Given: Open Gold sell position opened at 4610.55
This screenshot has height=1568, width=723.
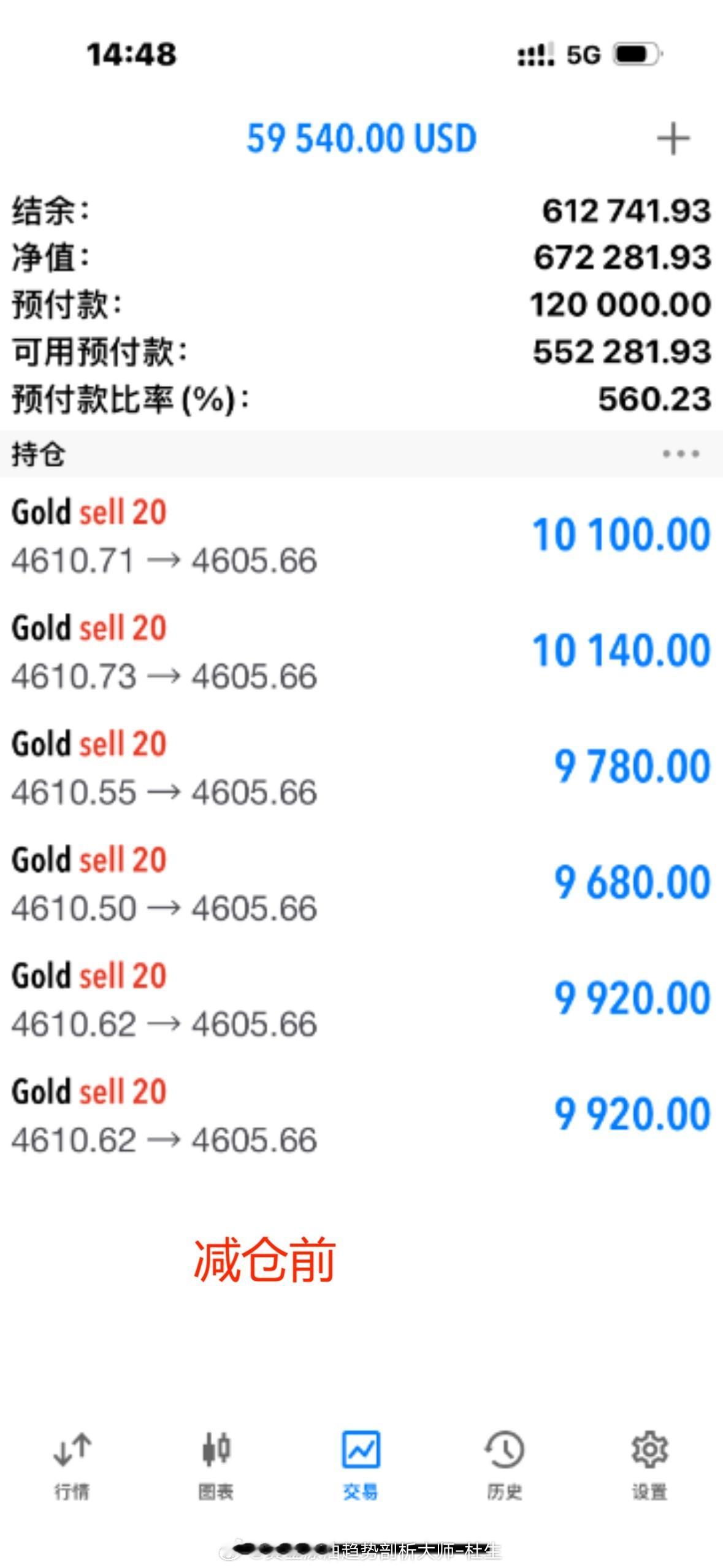Looking at the screenshot, I should (361, 767).
